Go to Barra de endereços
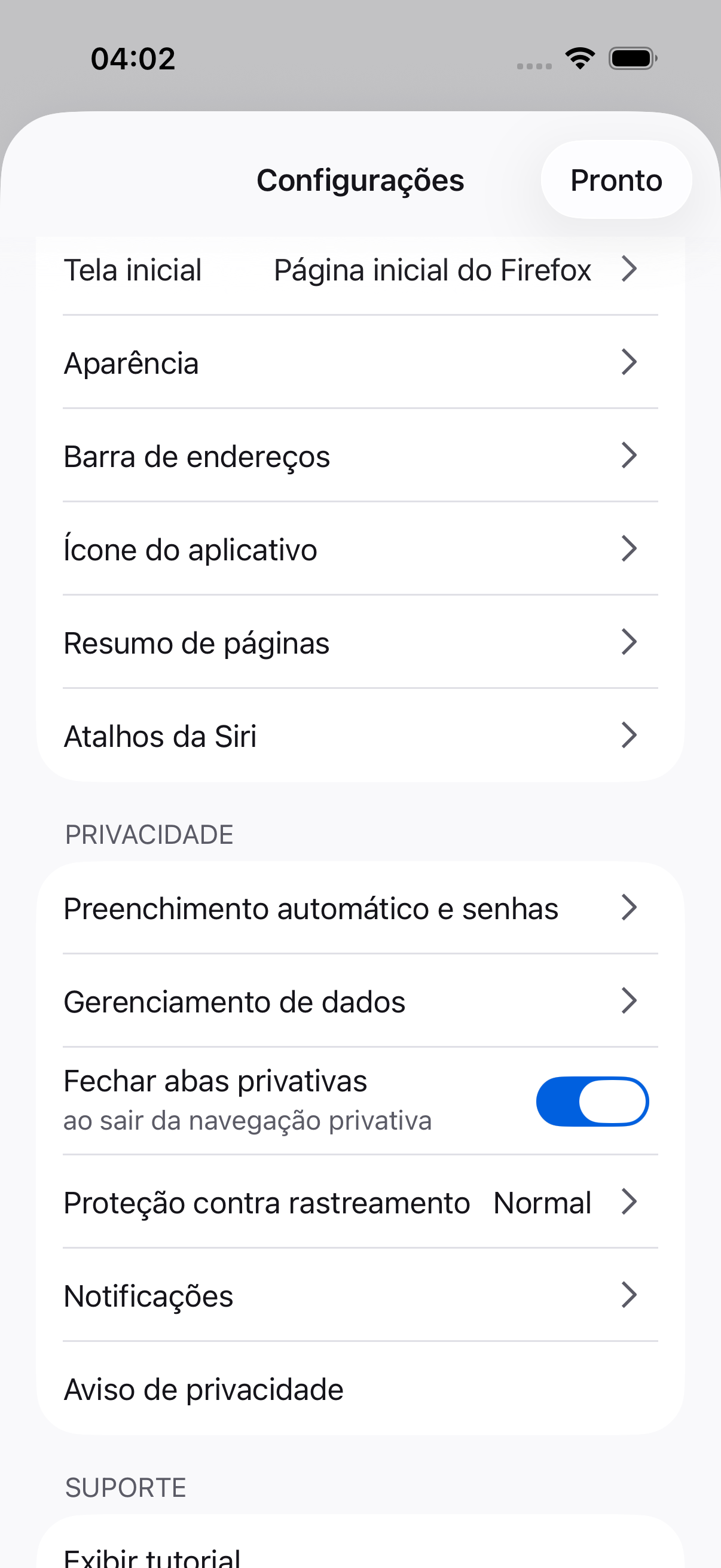 360,456
